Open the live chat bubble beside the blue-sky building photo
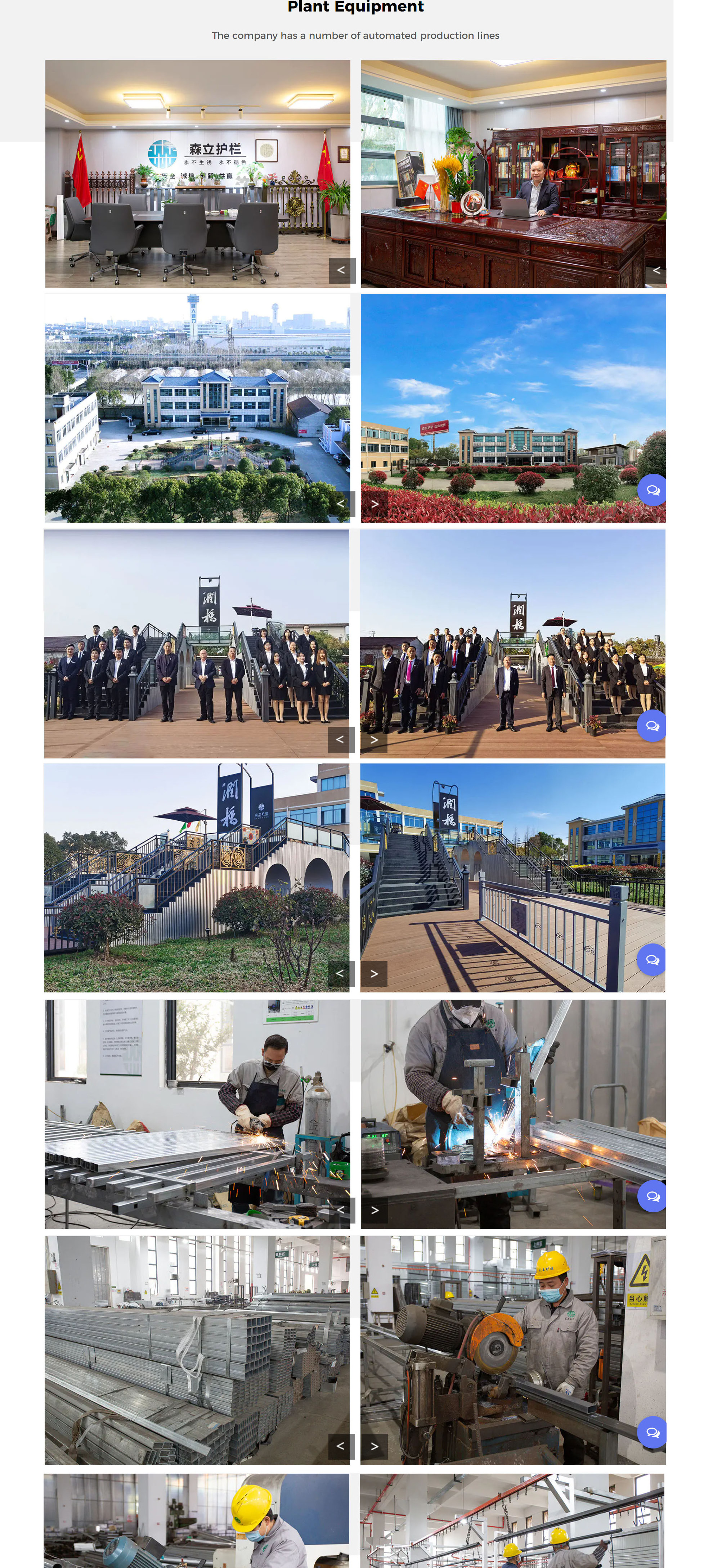 [x=652, y=490]
